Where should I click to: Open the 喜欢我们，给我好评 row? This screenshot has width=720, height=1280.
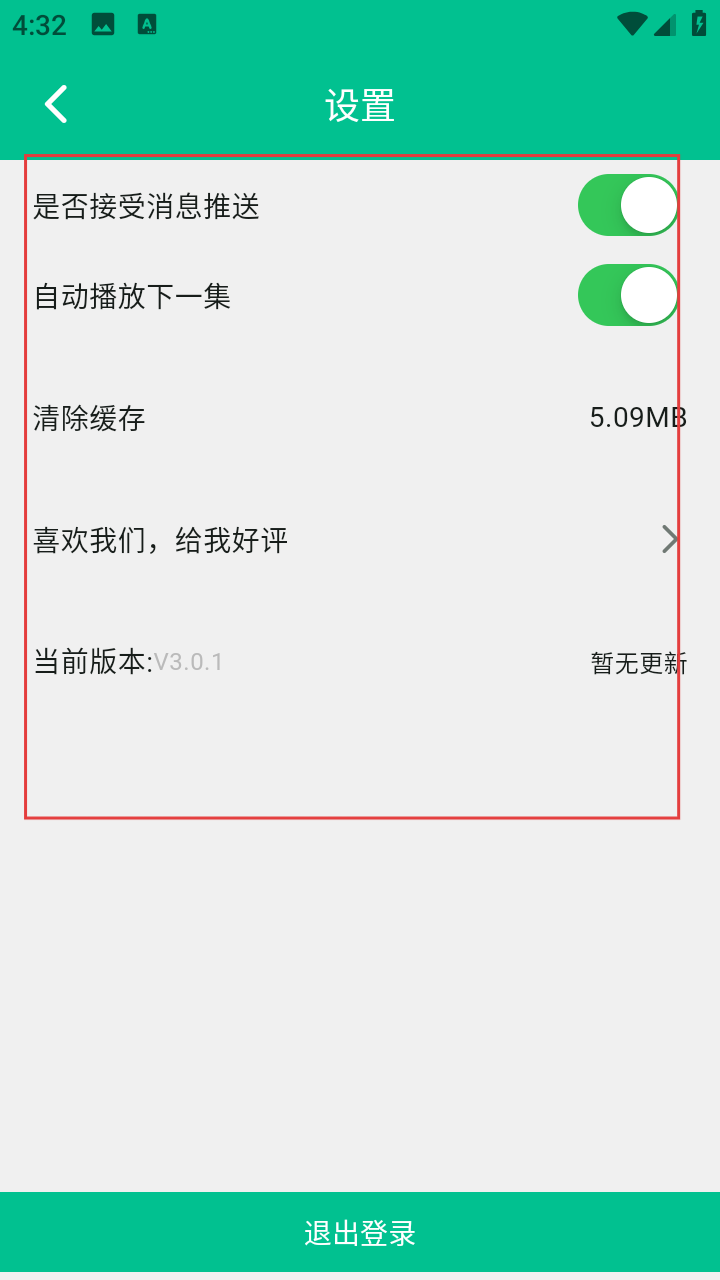coord(360,541)
